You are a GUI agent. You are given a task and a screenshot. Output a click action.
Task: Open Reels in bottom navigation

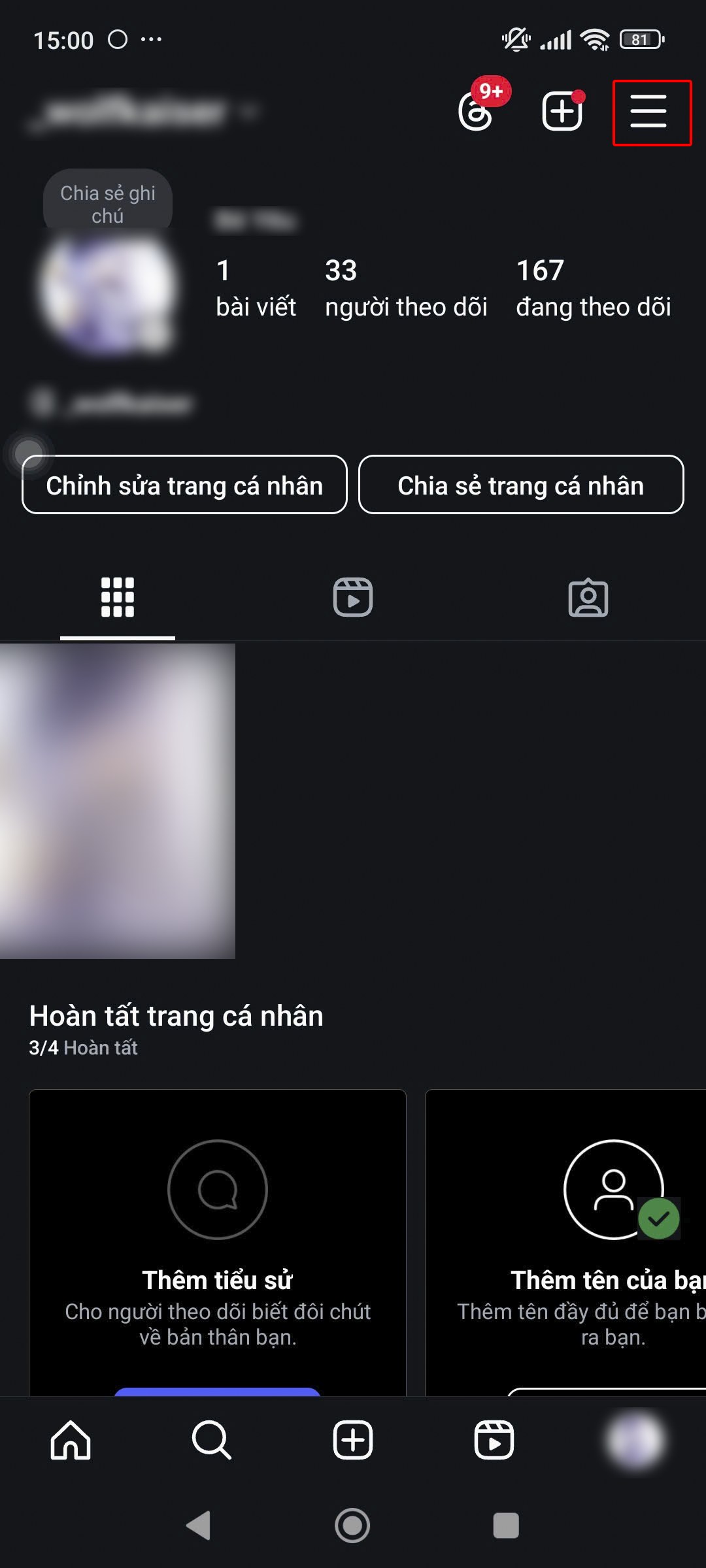(494, 1440)
